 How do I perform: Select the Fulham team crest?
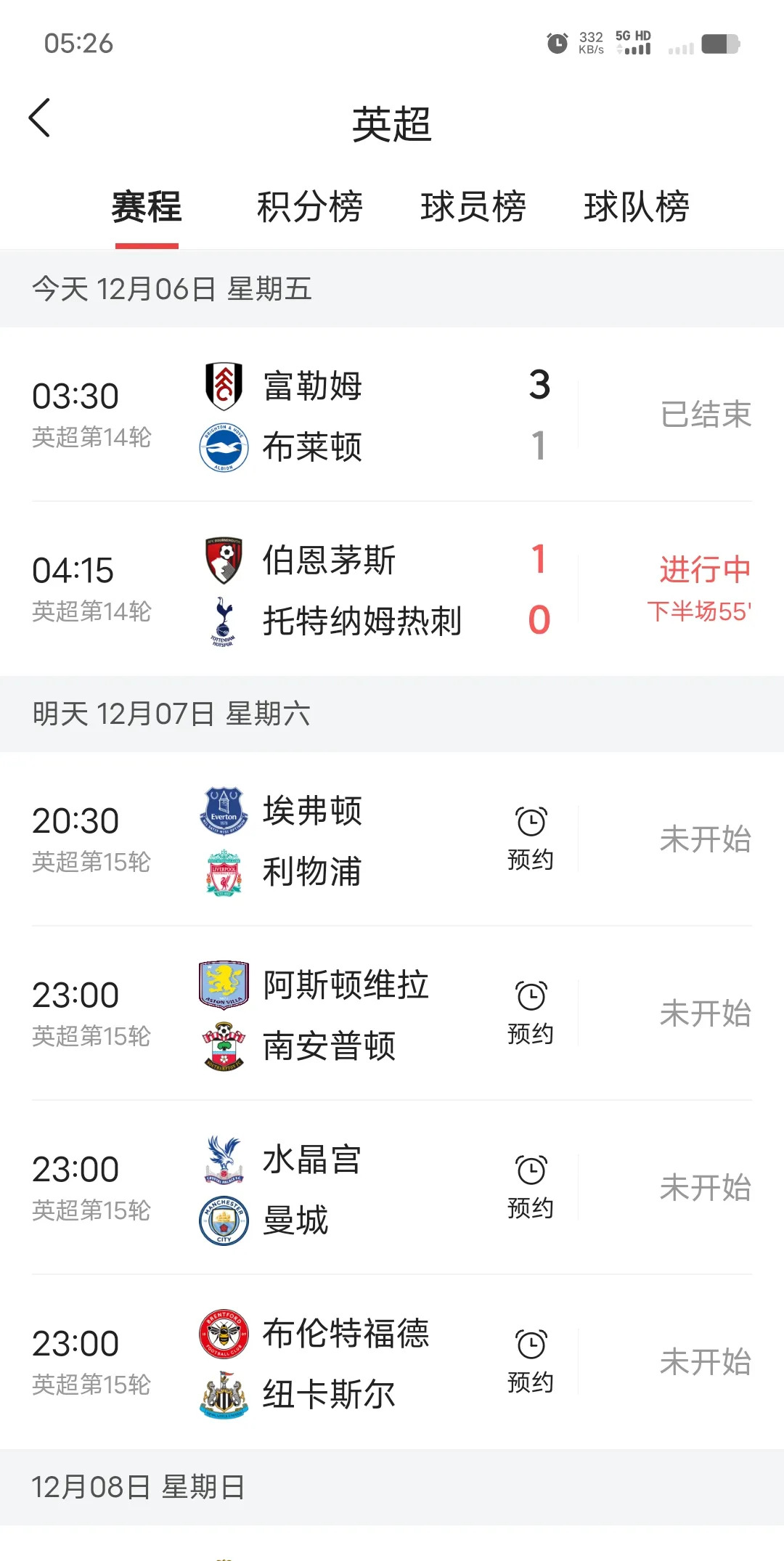point(225,387)
